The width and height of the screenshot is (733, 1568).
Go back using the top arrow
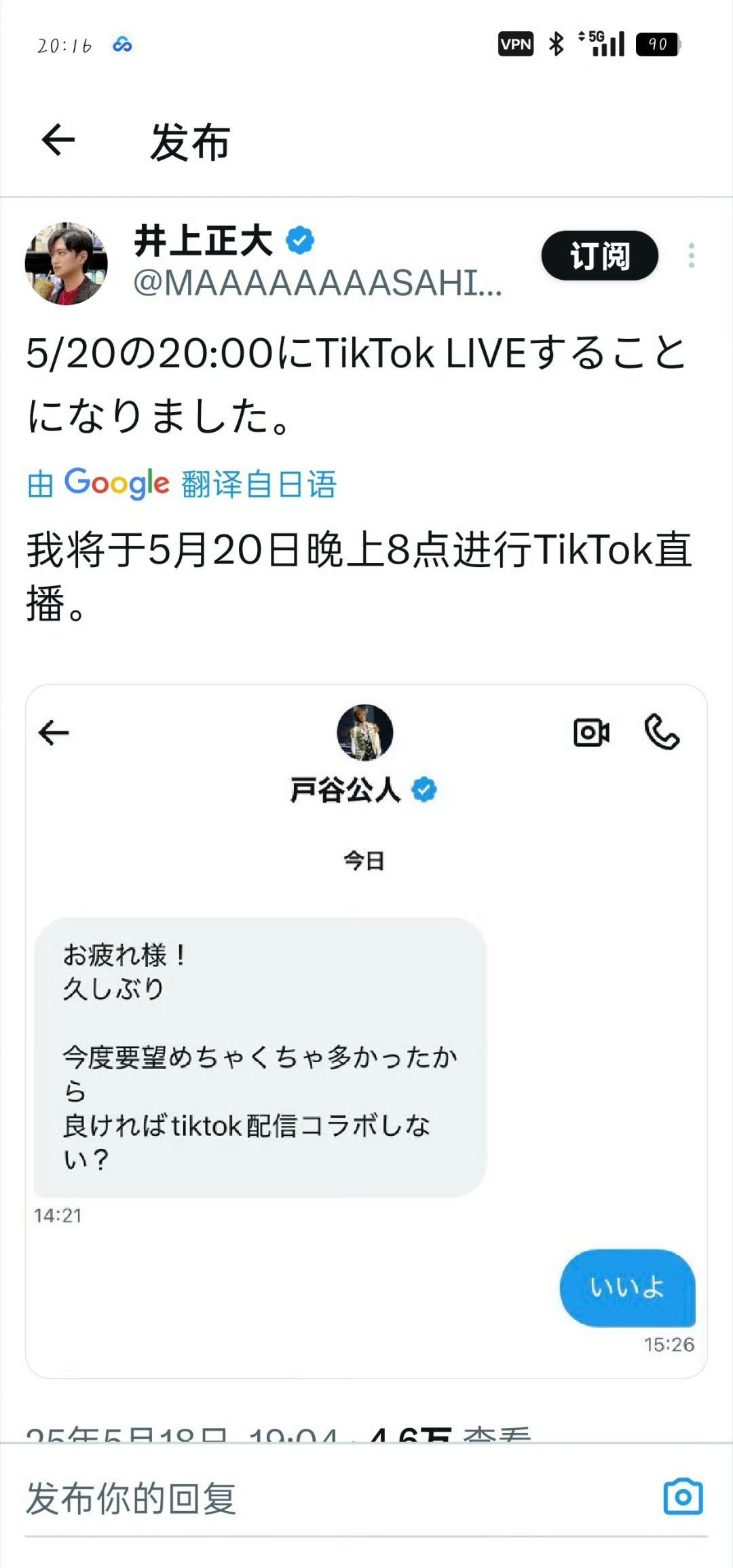point(58,141)
